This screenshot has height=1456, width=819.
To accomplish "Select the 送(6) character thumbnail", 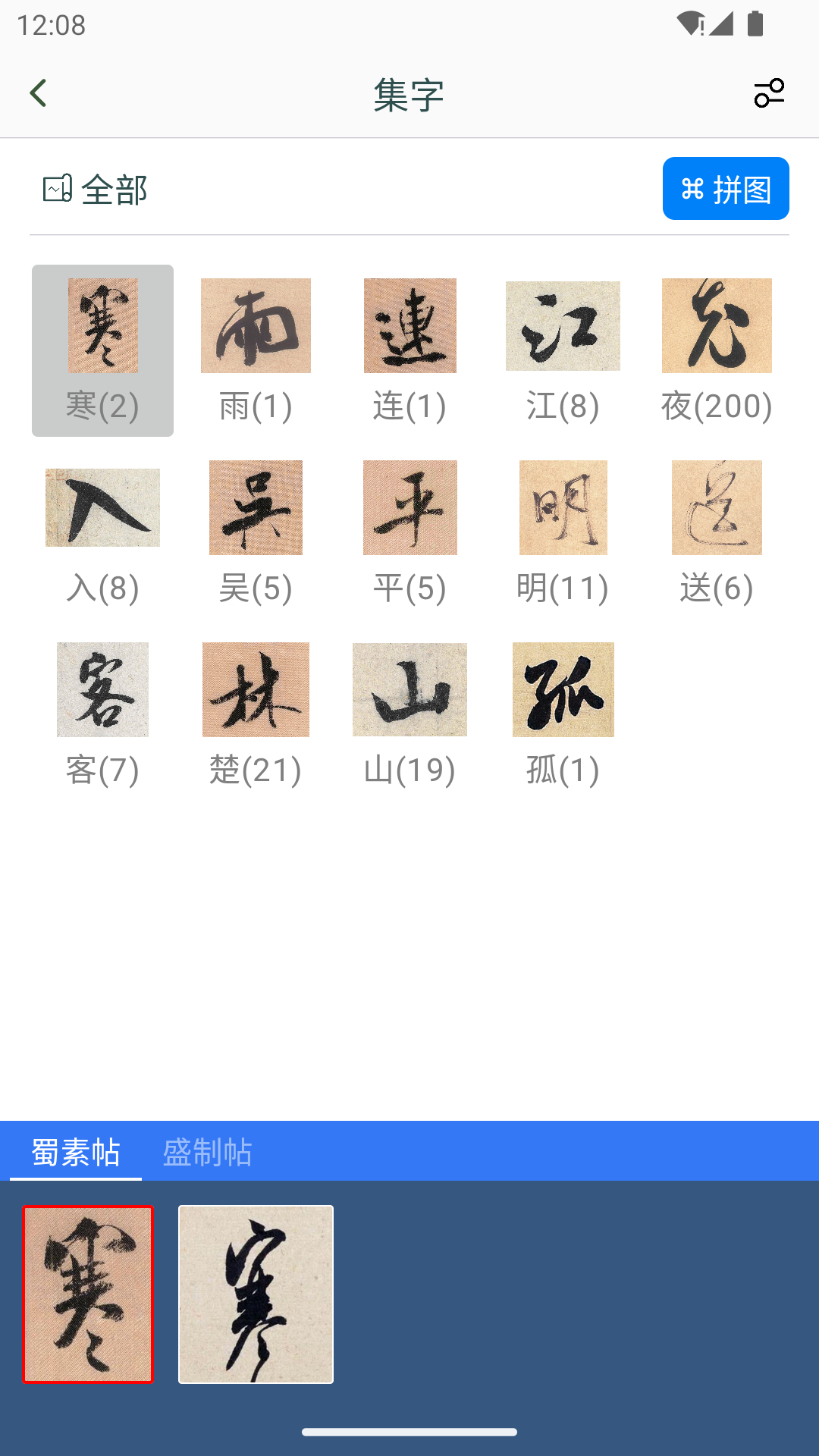I will click(717, 508).
